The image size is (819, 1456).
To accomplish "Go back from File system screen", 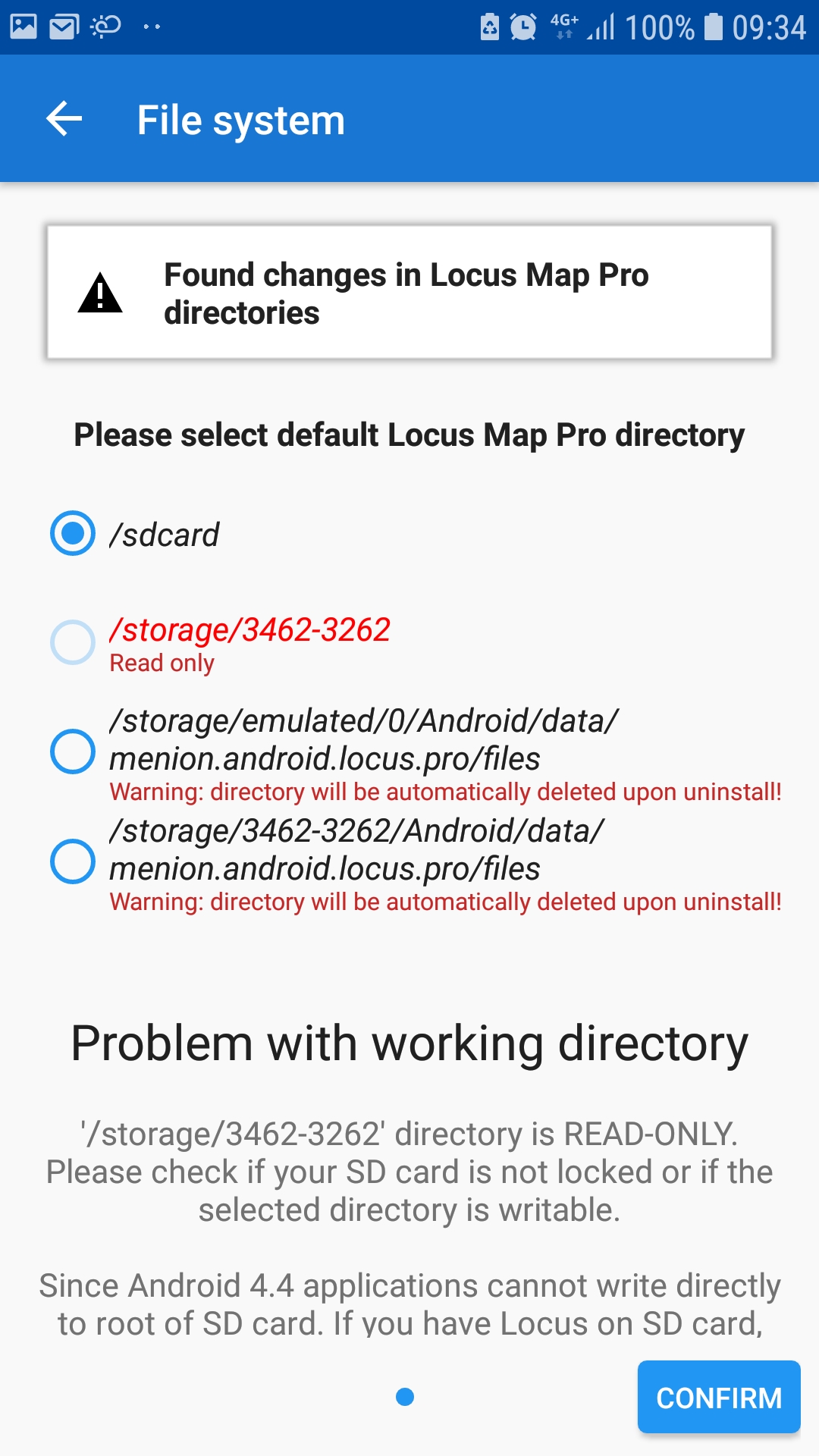I will tap(64, 119).
